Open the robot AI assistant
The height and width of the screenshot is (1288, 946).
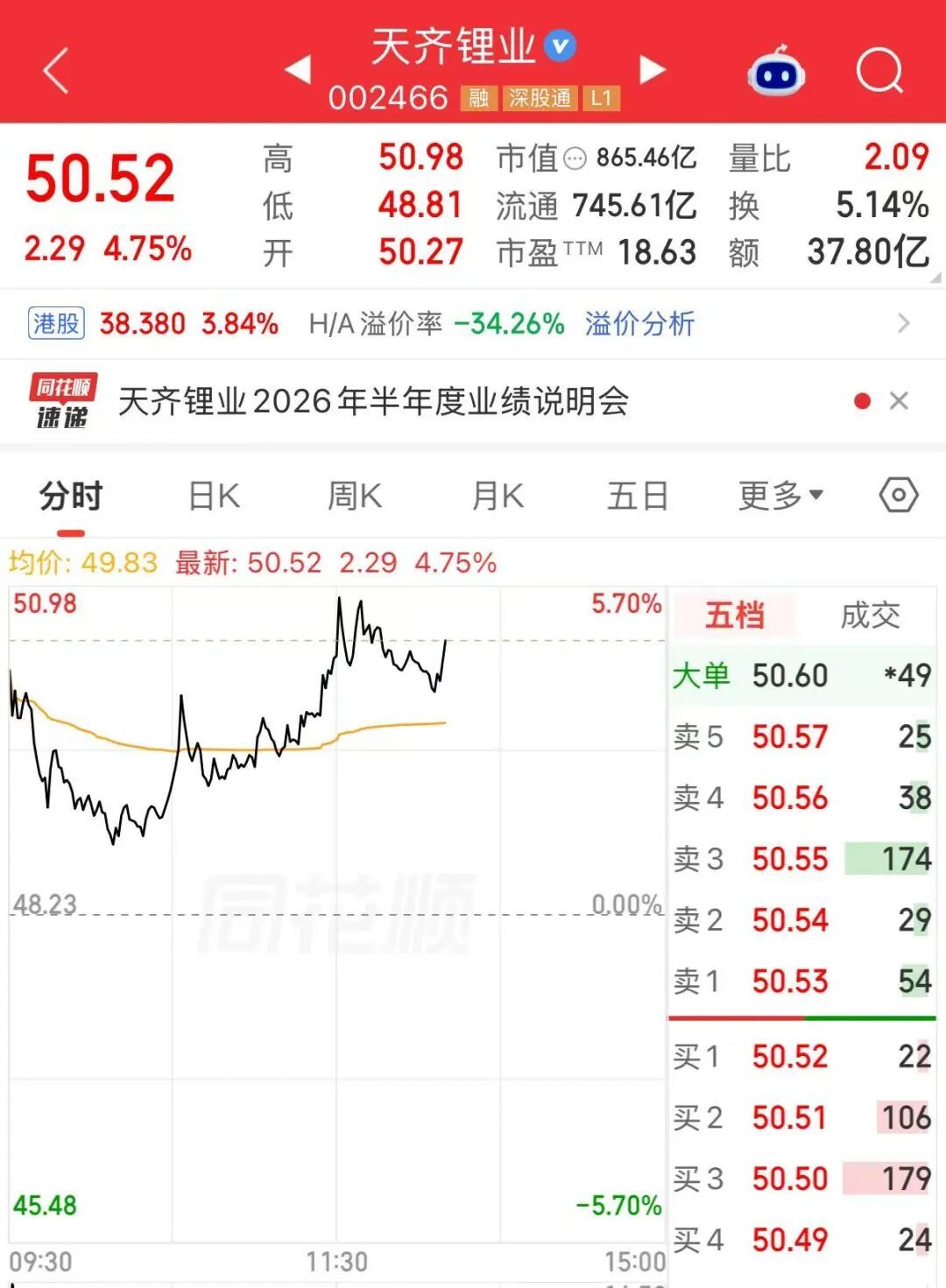[776, 71]
